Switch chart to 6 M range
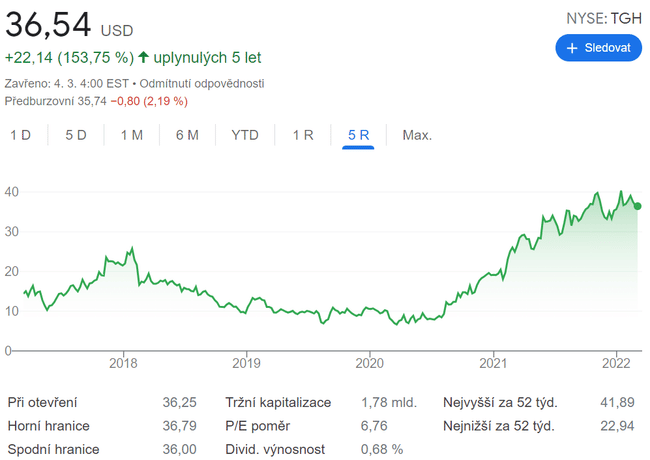The width and height of the screenshot is (650, 460). (187, 135)
